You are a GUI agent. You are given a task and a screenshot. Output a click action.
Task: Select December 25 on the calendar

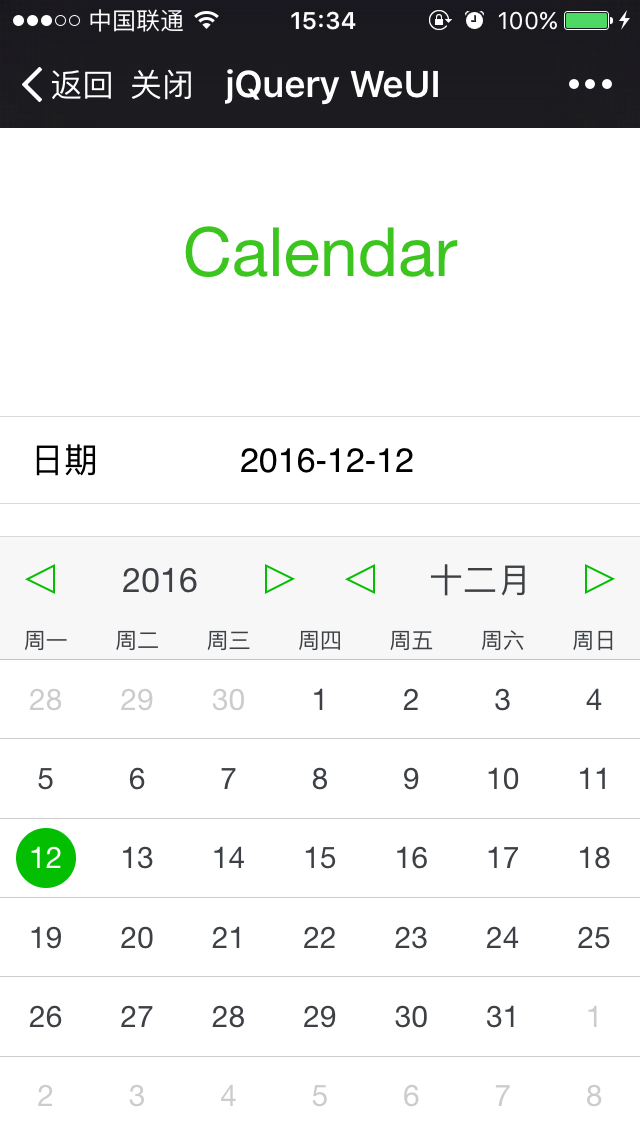(x=593, y=938)
